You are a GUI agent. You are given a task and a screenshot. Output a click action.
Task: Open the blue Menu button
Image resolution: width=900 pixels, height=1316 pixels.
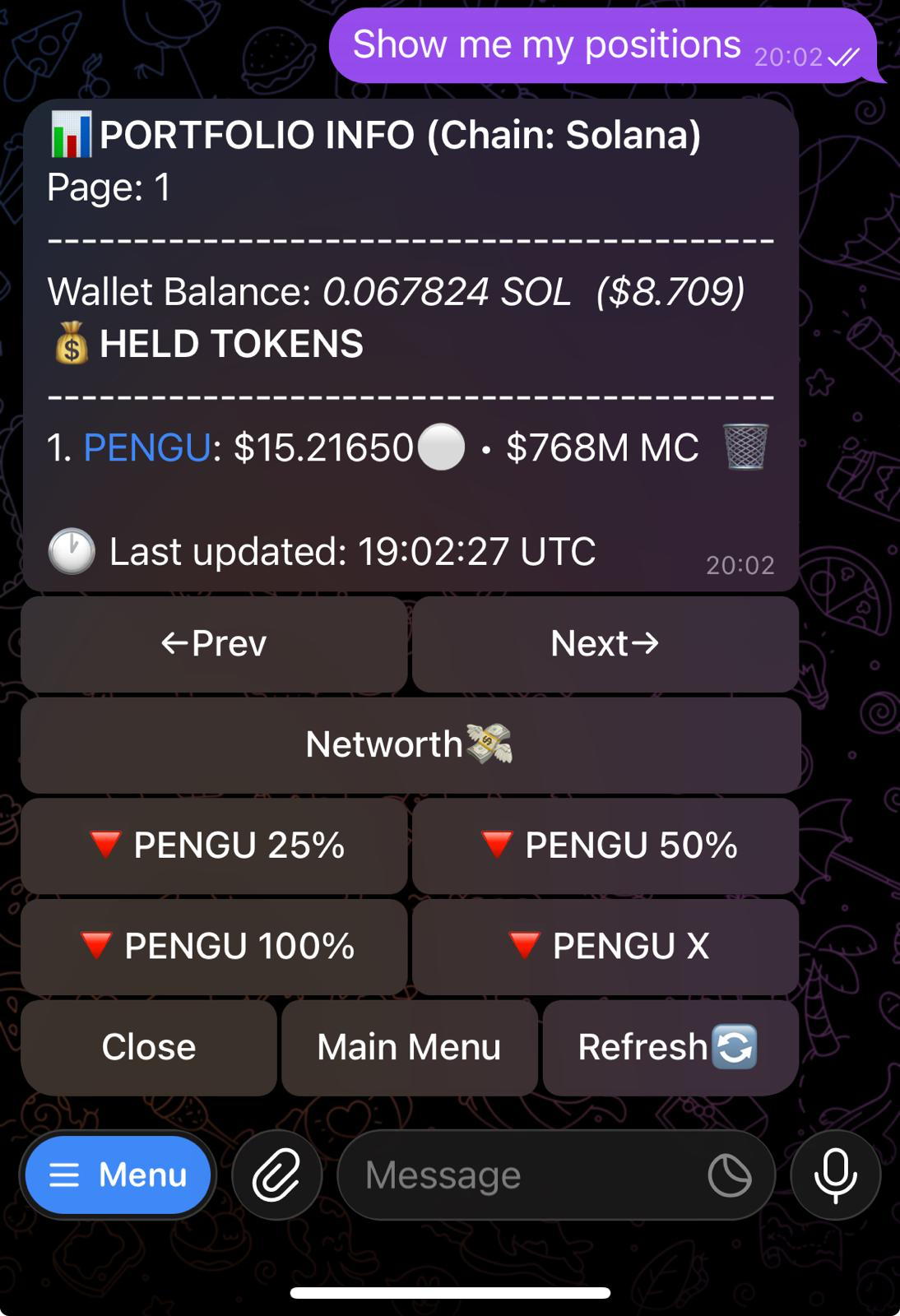pyautogui.click(x=118, y=1175)
